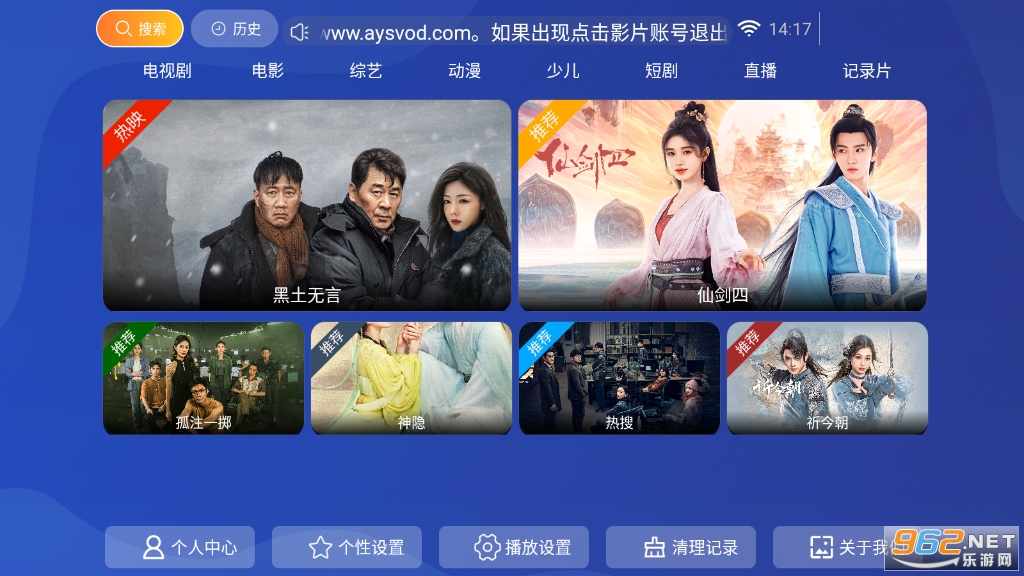Play the 孤注一掷 tile
The height and width of the screenshot is (576, 1024).
[x=203, y=378]
